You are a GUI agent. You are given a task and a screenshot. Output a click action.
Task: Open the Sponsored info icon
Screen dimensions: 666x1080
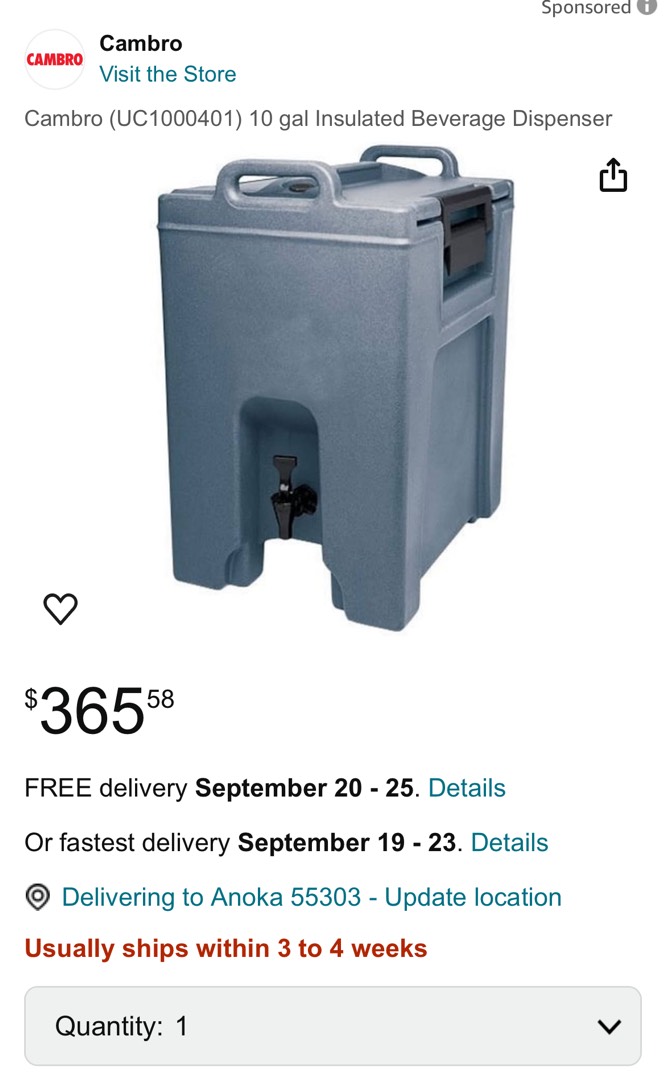click(x=646, y=7)
